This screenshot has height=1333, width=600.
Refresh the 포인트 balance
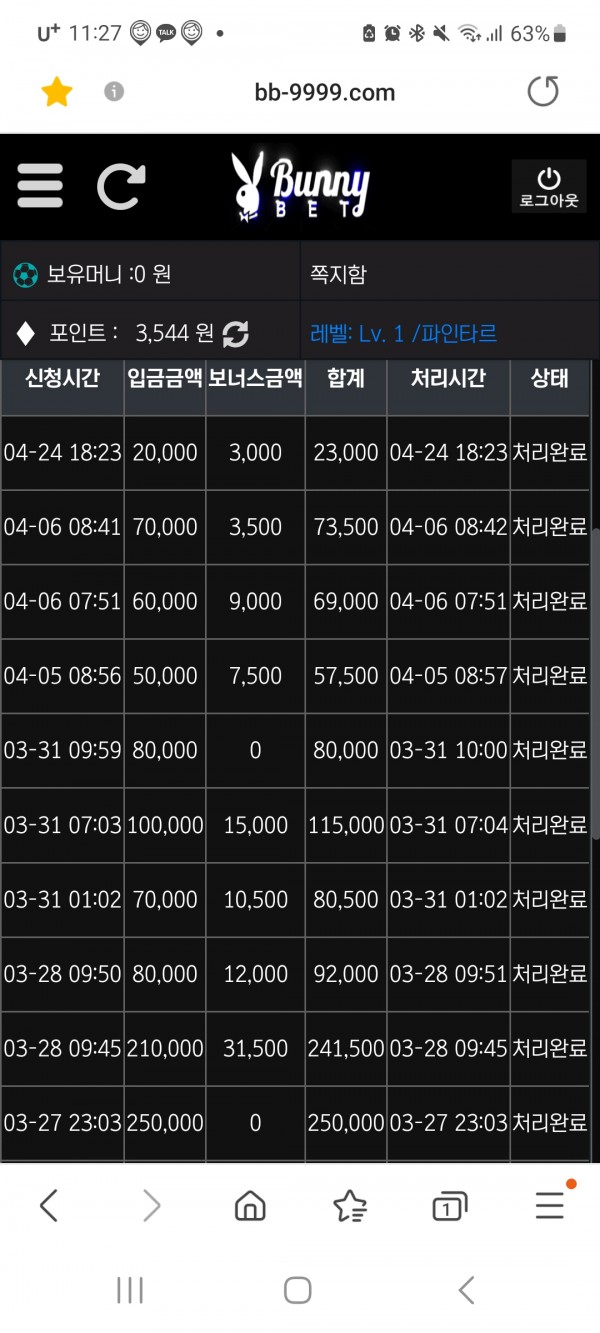(x=236, y=334)
